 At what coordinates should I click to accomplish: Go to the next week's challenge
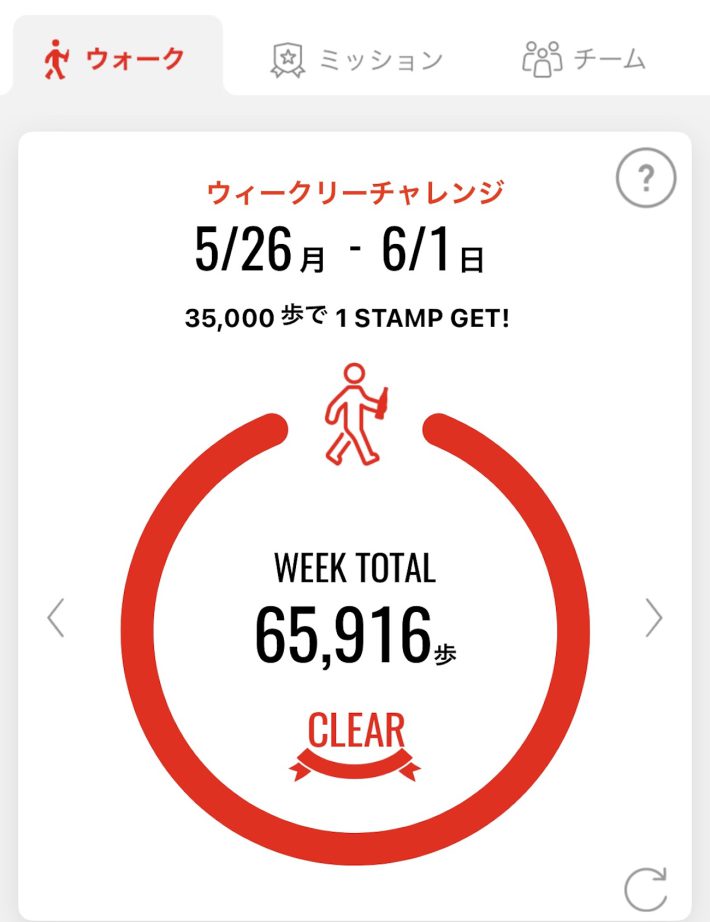click(x=653, y=618)
